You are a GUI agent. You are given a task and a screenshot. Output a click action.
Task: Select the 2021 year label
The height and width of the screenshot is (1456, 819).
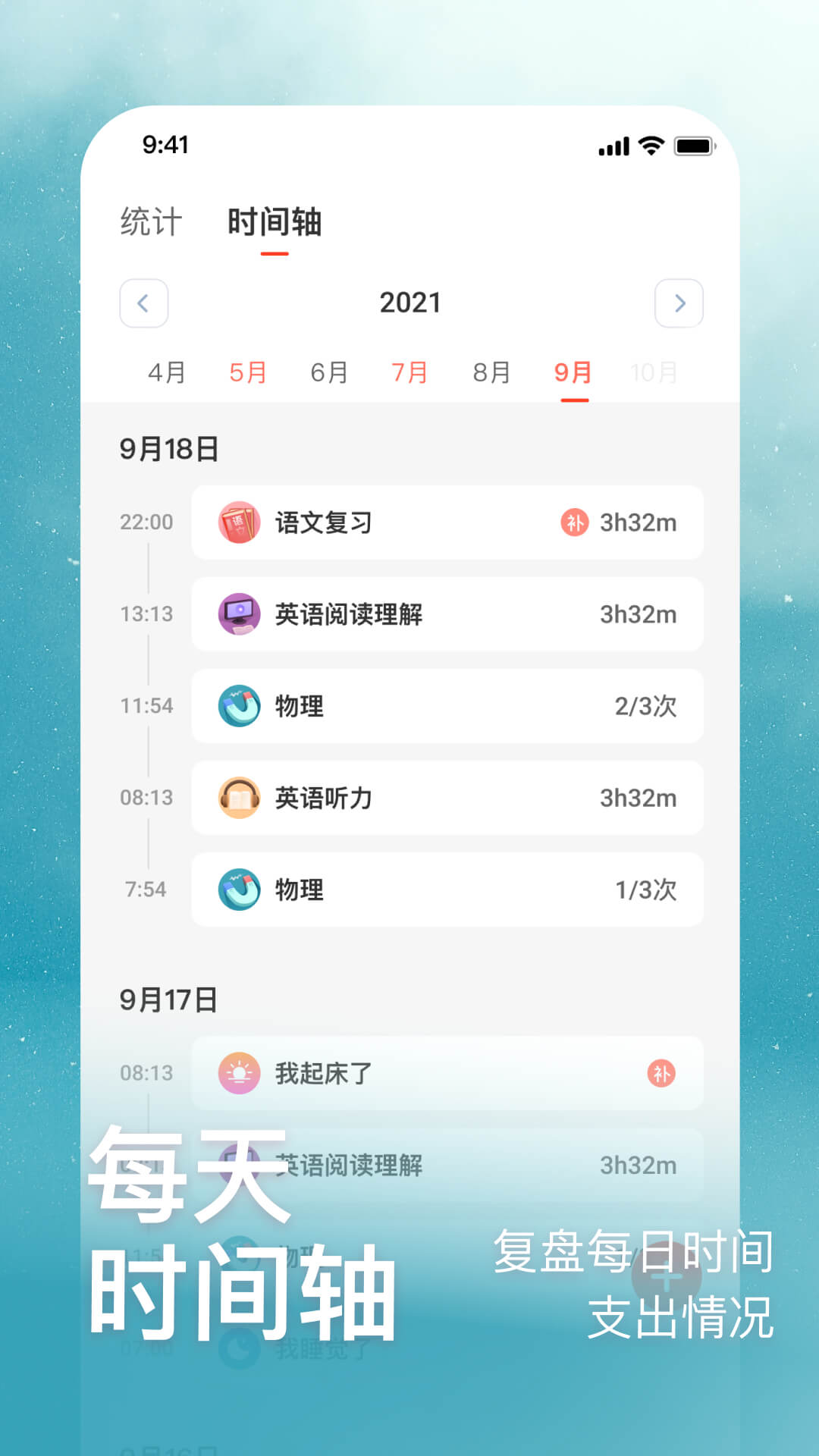click(409, 303)
